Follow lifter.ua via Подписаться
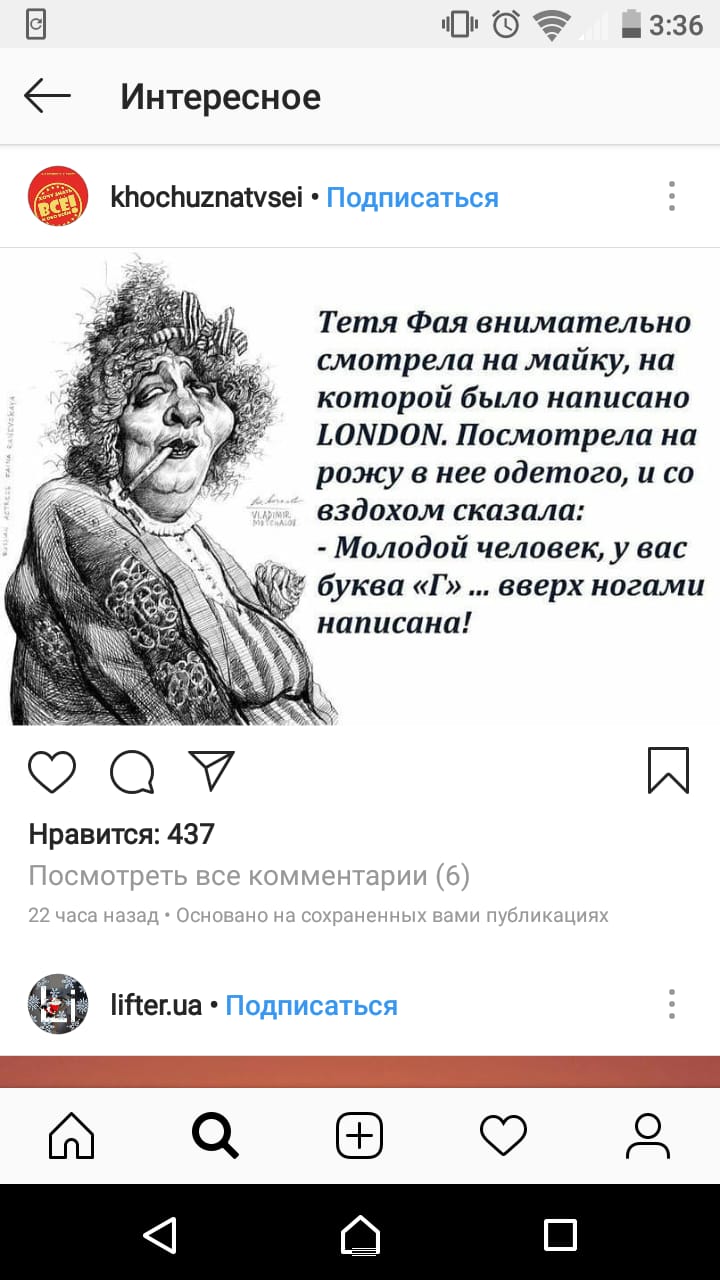Viewport: 720px width, 1280px height. (311, 1005)
